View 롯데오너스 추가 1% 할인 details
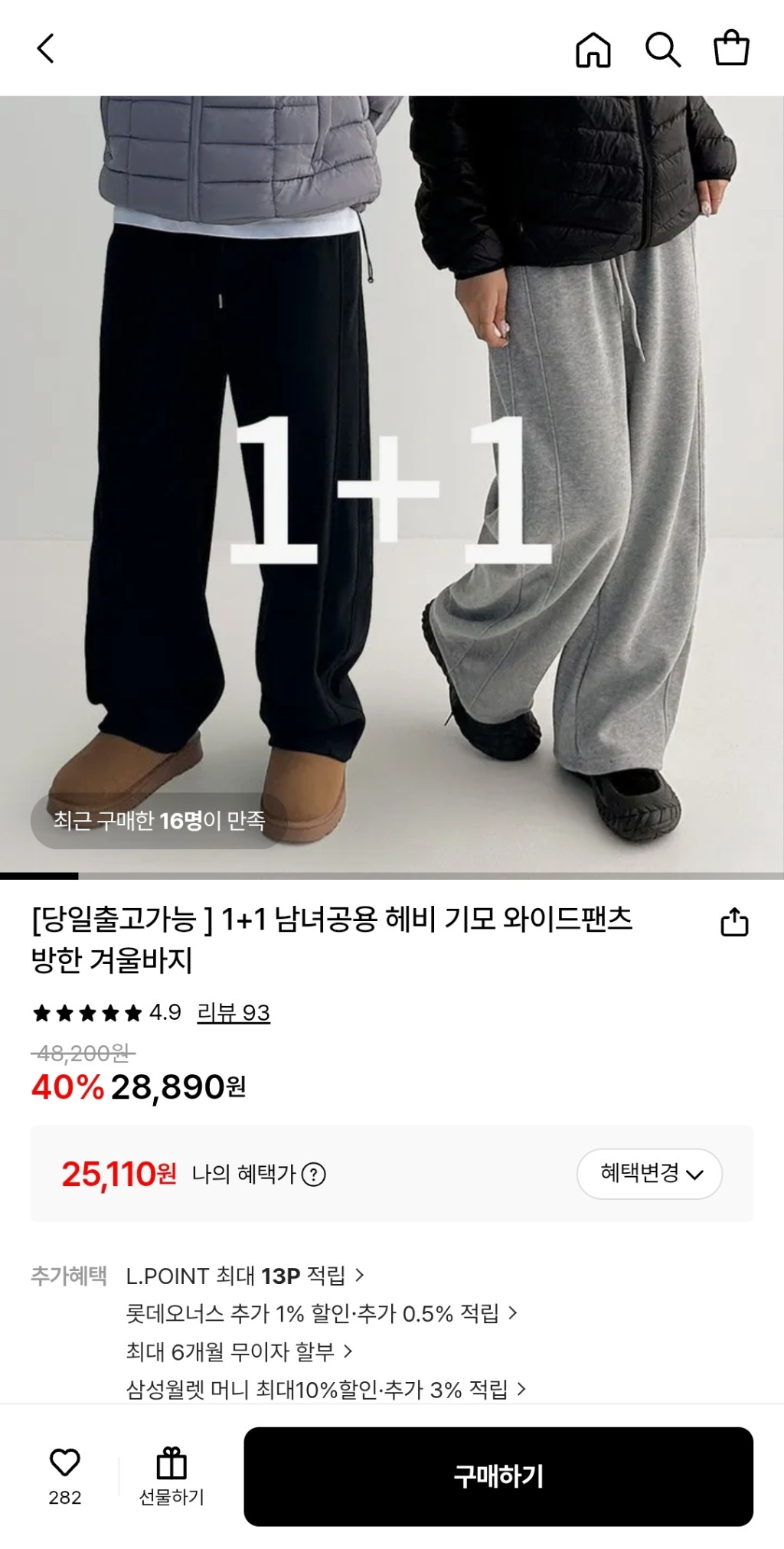Screen dimensions: 784x1549 pyautogui.click(x=322, y=1313)
